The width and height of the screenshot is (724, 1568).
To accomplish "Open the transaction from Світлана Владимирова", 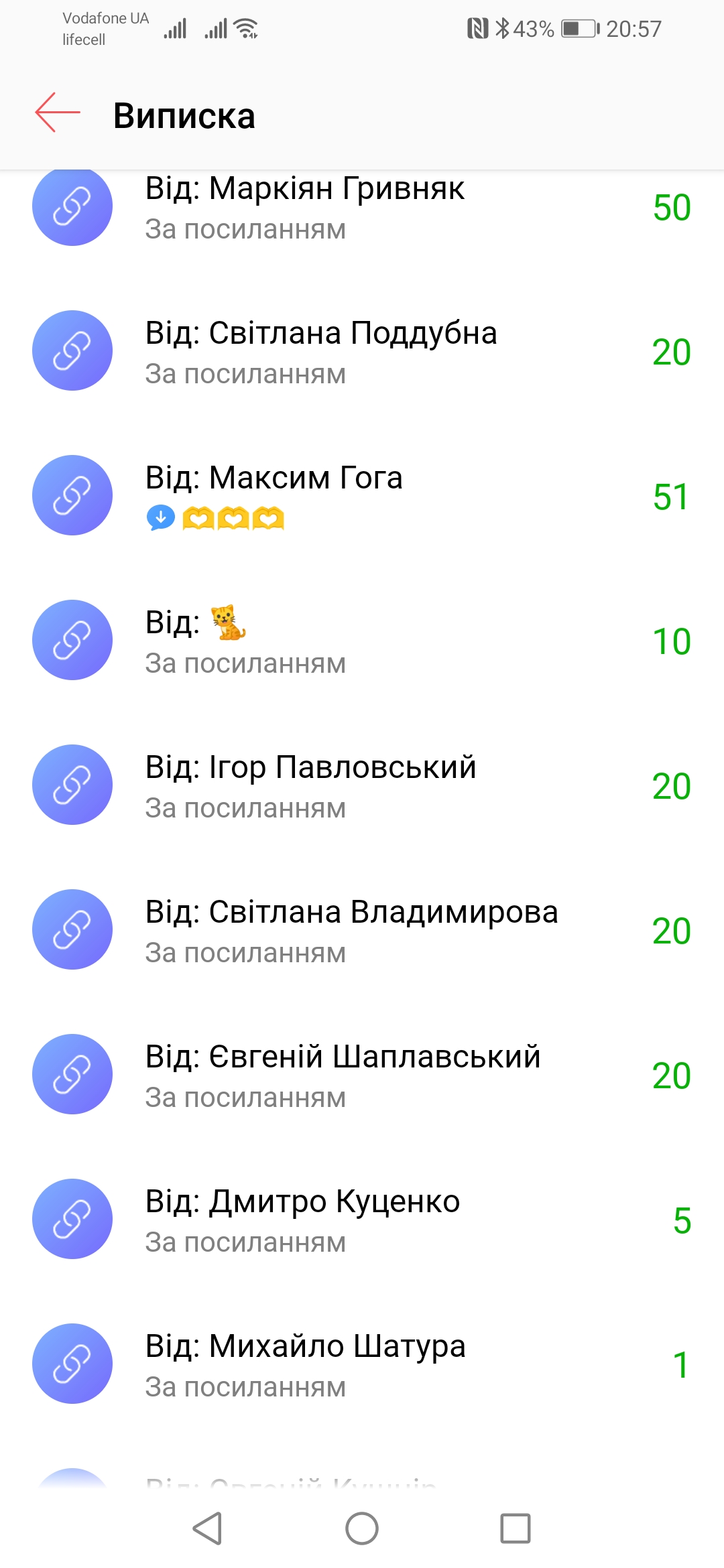I will point(362,929).
